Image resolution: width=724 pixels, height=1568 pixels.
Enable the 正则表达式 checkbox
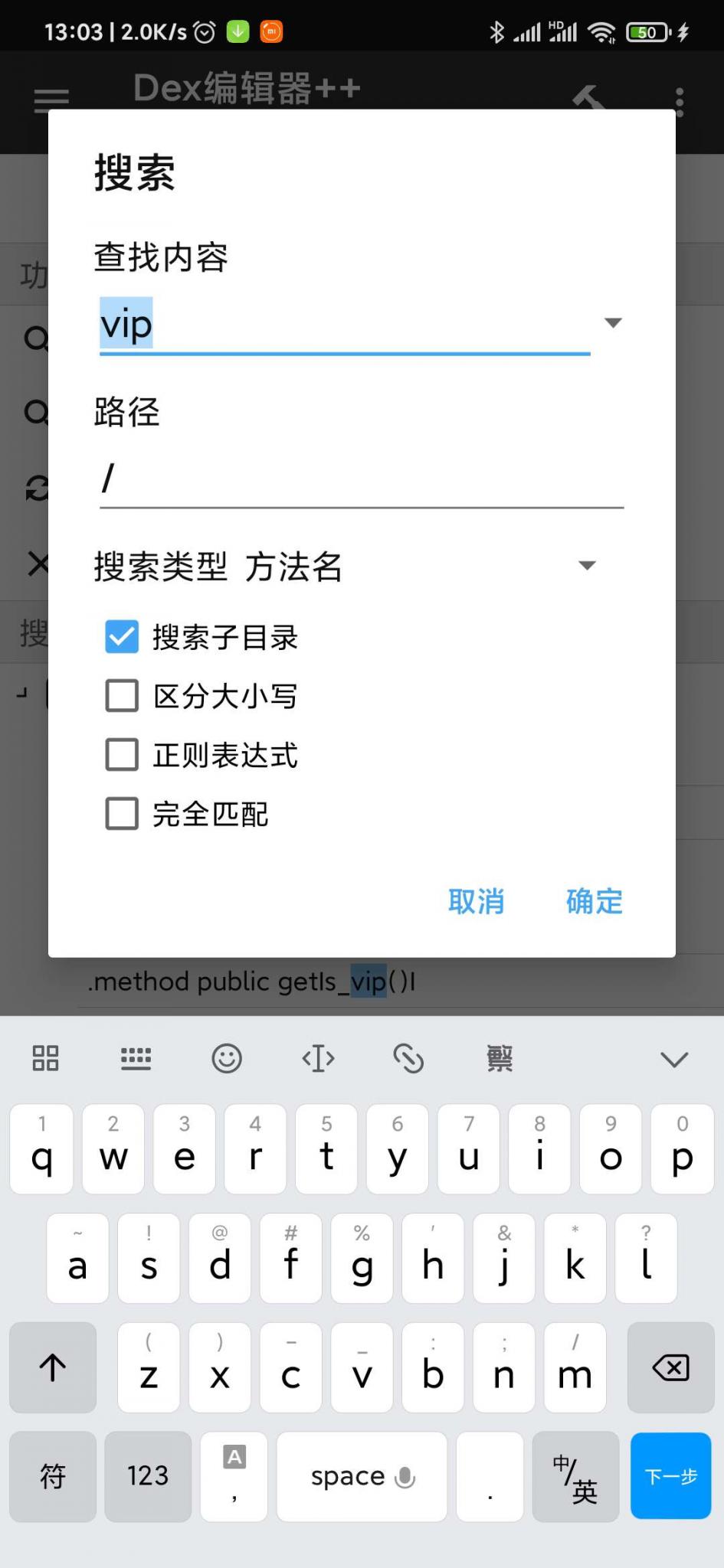(x=122, y=755)
